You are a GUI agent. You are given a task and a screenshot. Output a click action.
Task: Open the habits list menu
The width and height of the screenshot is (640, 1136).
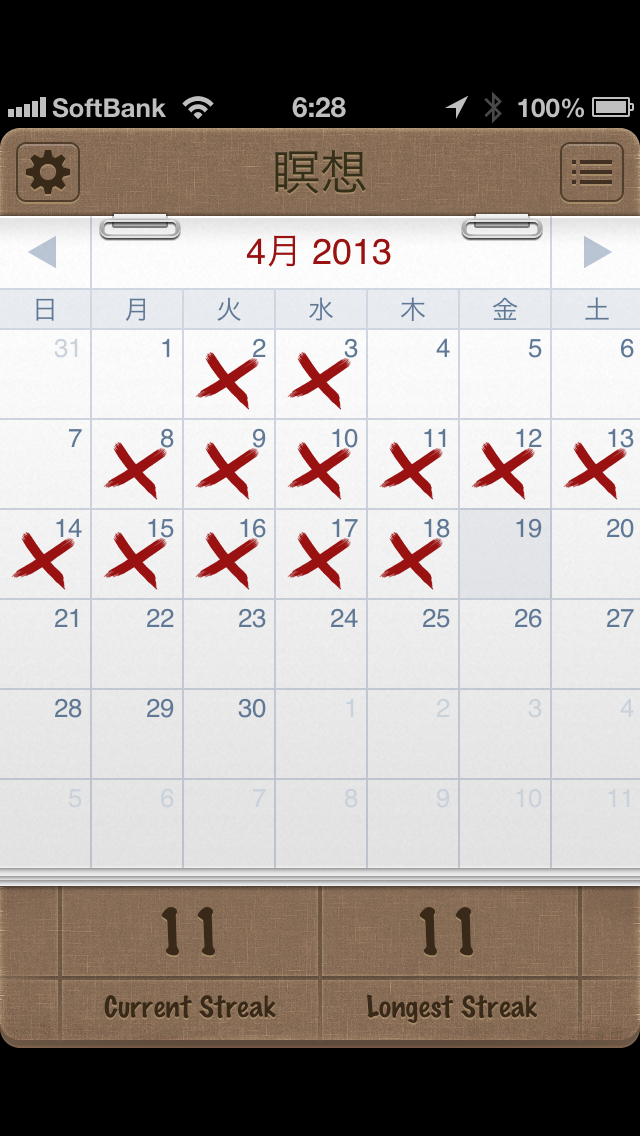point(591,173)
